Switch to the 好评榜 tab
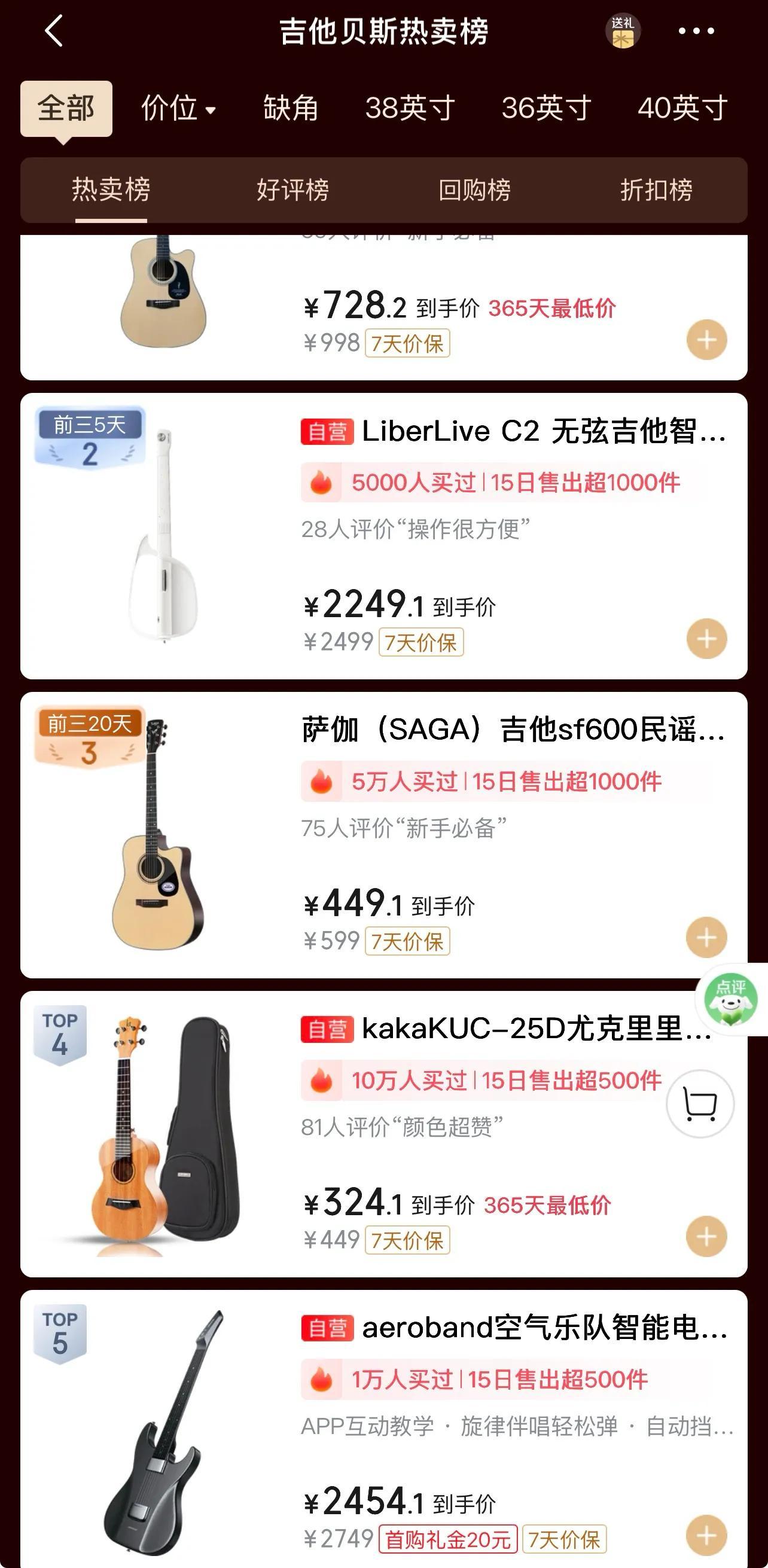The height and width of the screenshot is (1568, 768). coord(292,190)
